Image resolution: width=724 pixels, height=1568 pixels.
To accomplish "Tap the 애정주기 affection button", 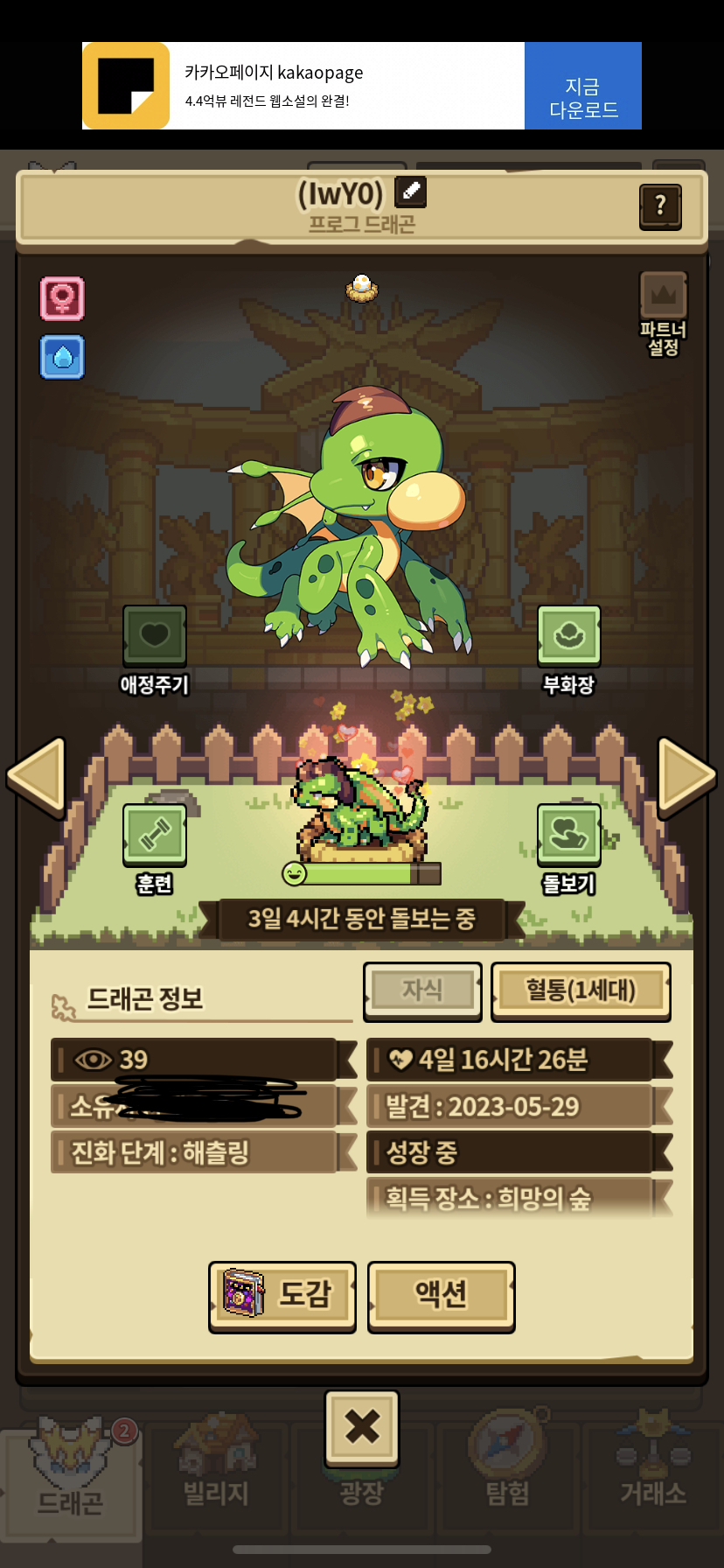I will coord(155,637).
